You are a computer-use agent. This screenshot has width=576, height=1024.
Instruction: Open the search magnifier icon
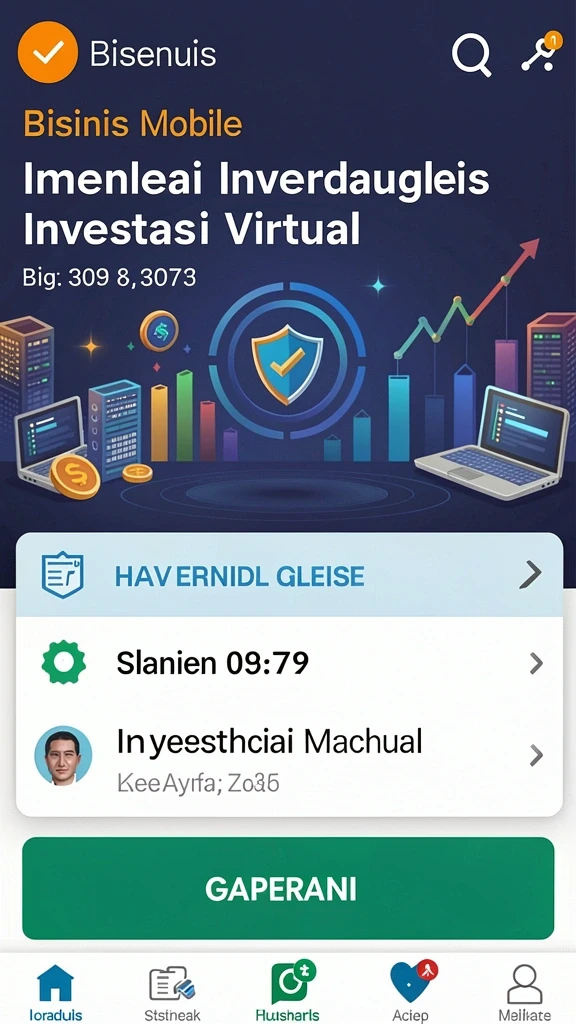pyautogui.click(x=472, y=55)
